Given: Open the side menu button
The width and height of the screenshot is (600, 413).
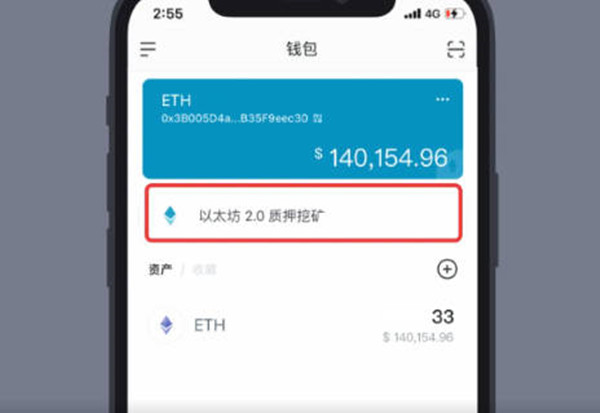Looking at the screenshot, I should pyautogui.click(x=149, y=48).
